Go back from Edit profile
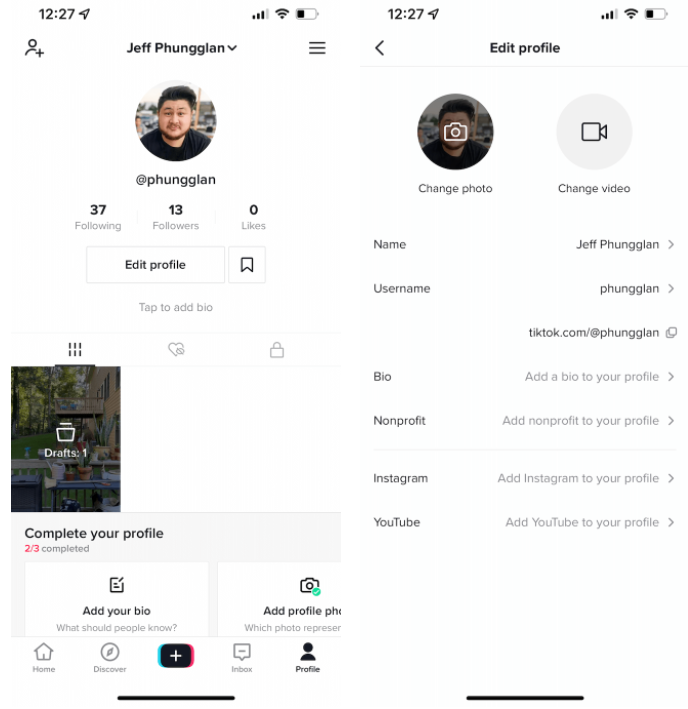Viewport: 688px width, 709px height. pyautogui.click(x=380, y=48)
